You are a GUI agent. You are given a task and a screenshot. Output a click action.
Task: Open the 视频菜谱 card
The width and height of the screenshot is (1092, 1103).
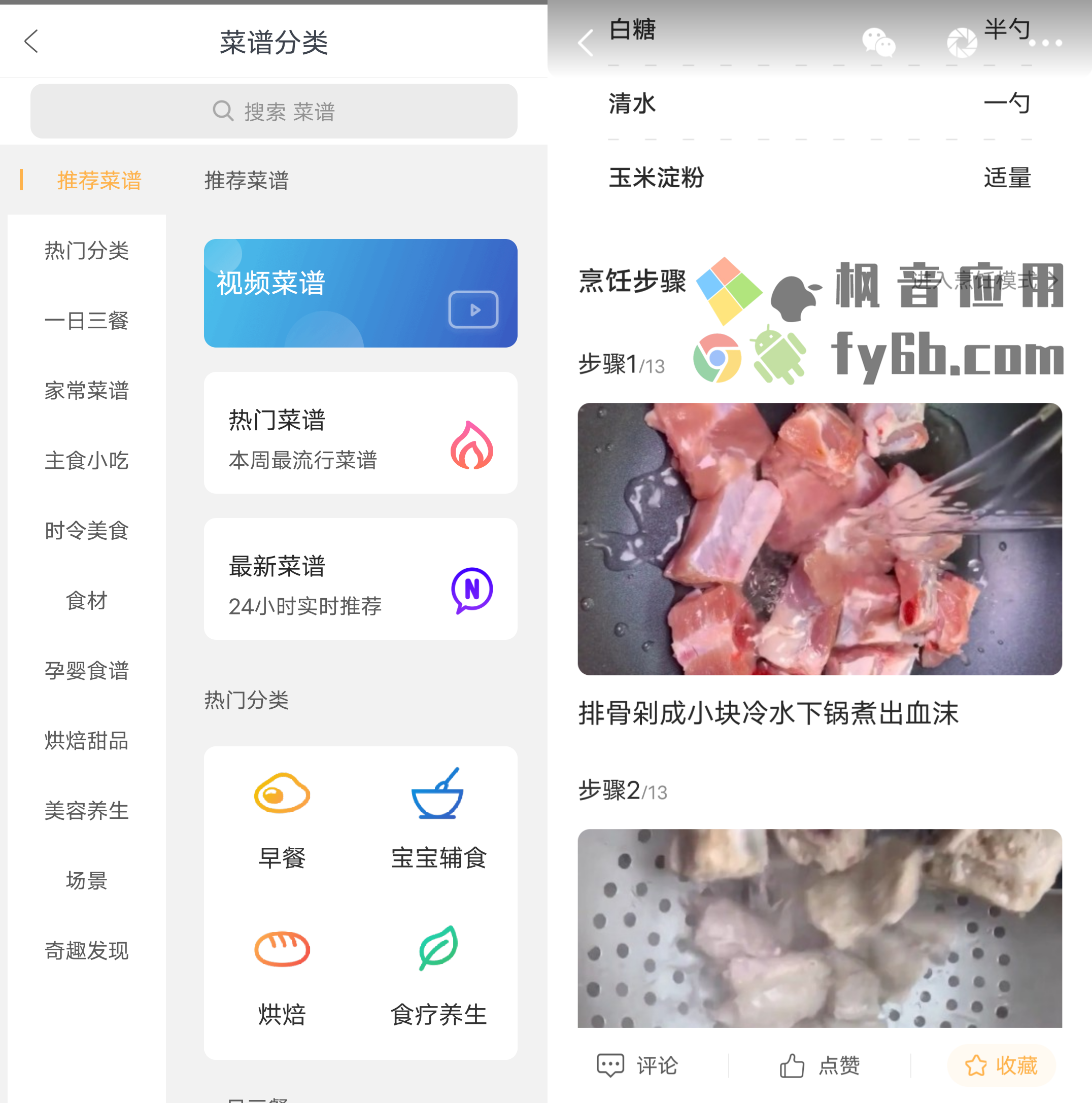point(360,293)
